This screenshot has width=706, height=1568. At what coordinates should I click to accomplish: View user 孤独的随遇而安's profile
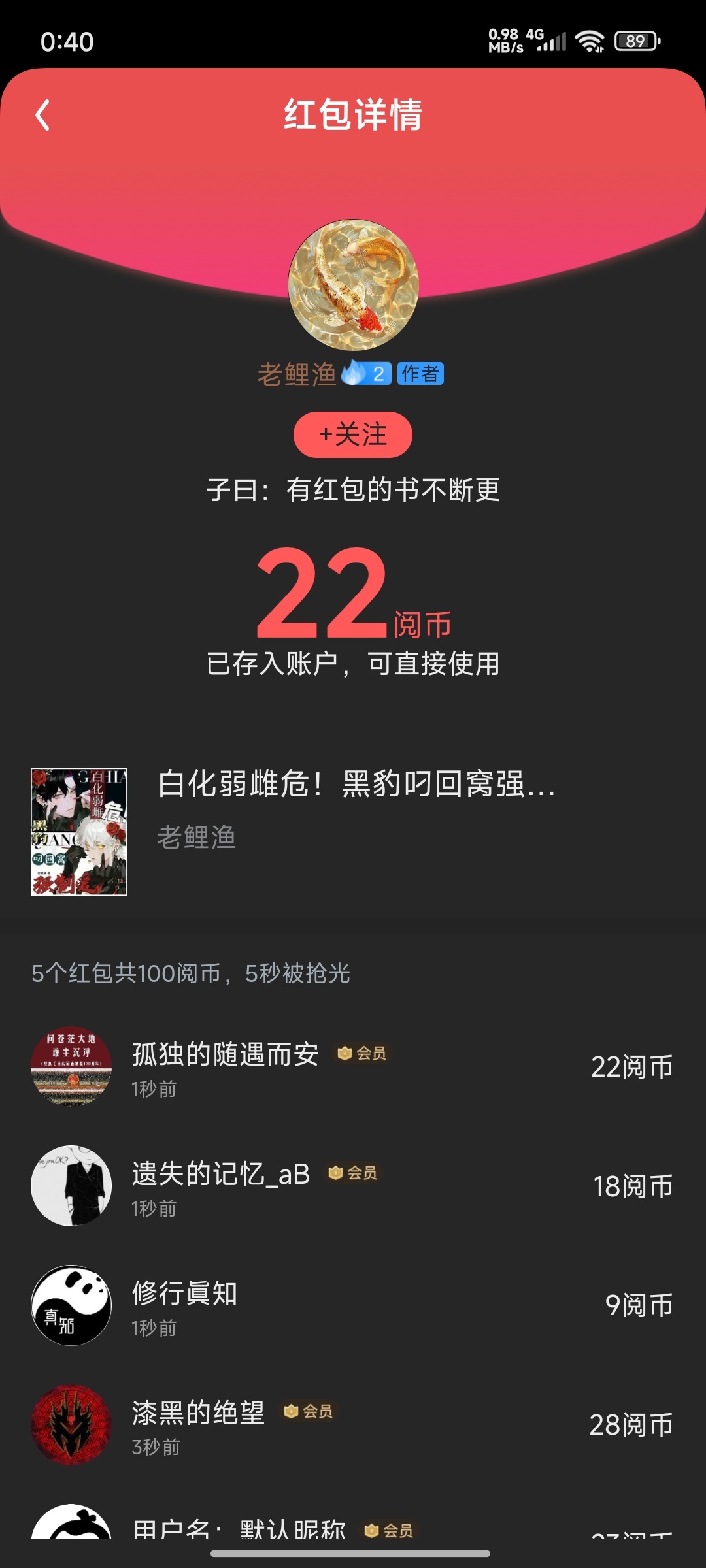(71, 1066)
